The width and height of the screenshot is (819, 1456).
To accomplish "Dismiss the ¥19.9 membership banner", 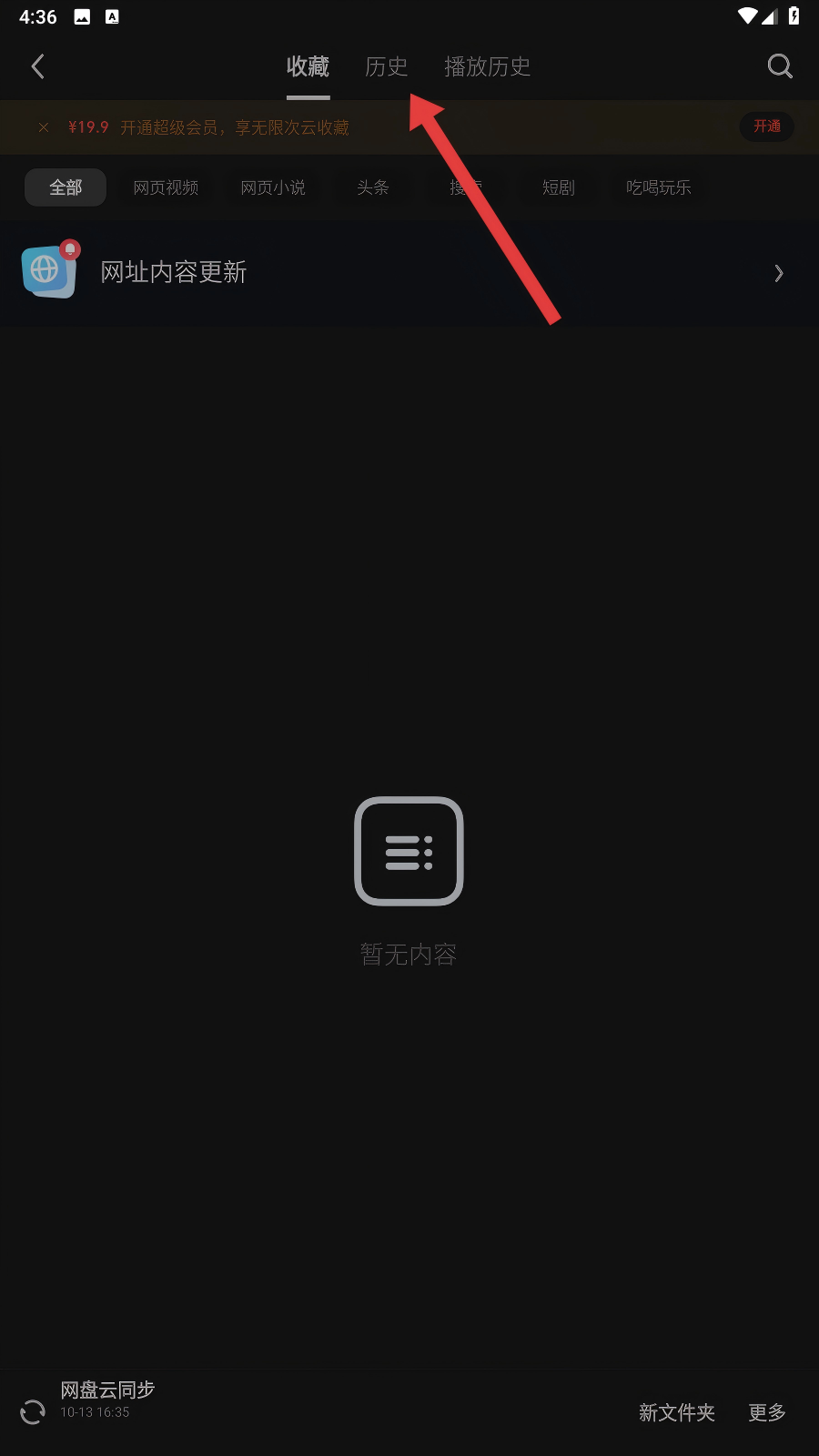I will (44, 127).
